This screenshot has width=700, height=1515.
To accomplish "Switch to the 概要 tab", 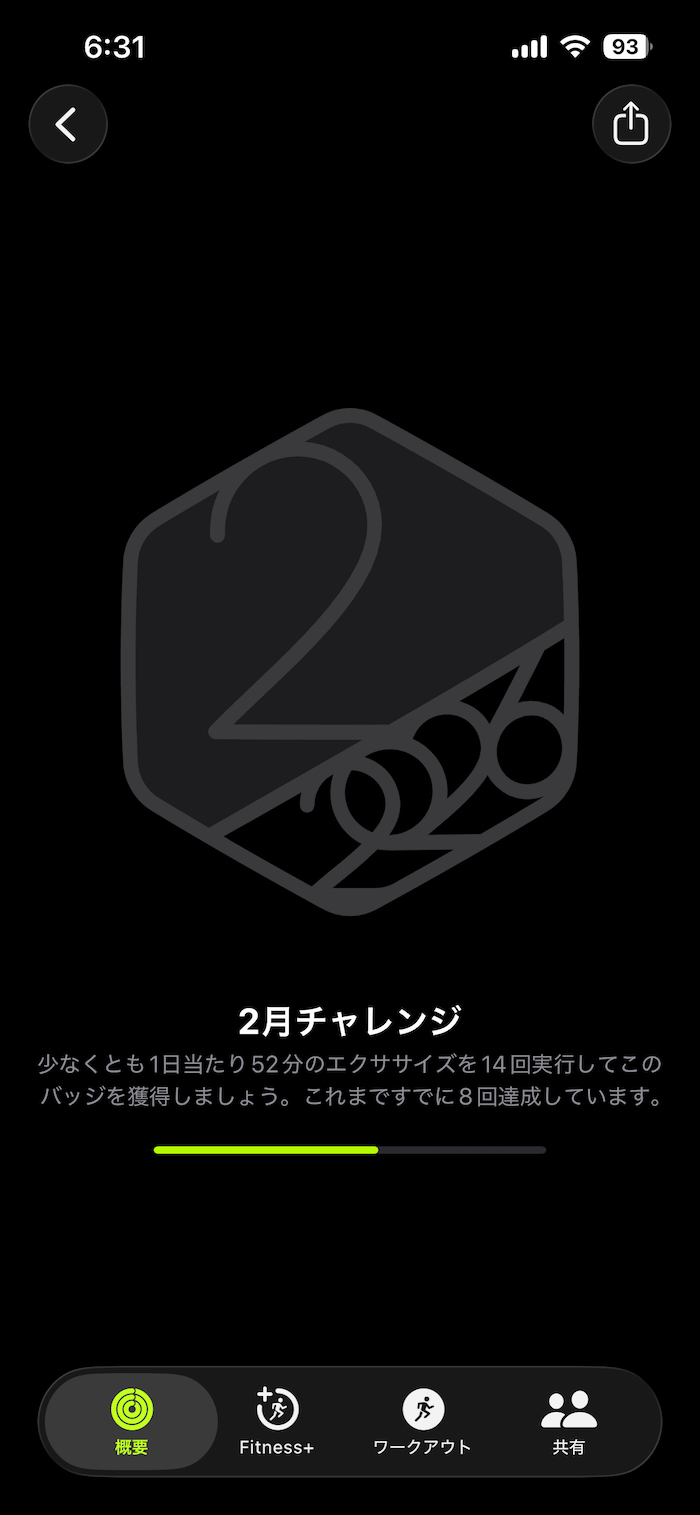I will 132,1421.
